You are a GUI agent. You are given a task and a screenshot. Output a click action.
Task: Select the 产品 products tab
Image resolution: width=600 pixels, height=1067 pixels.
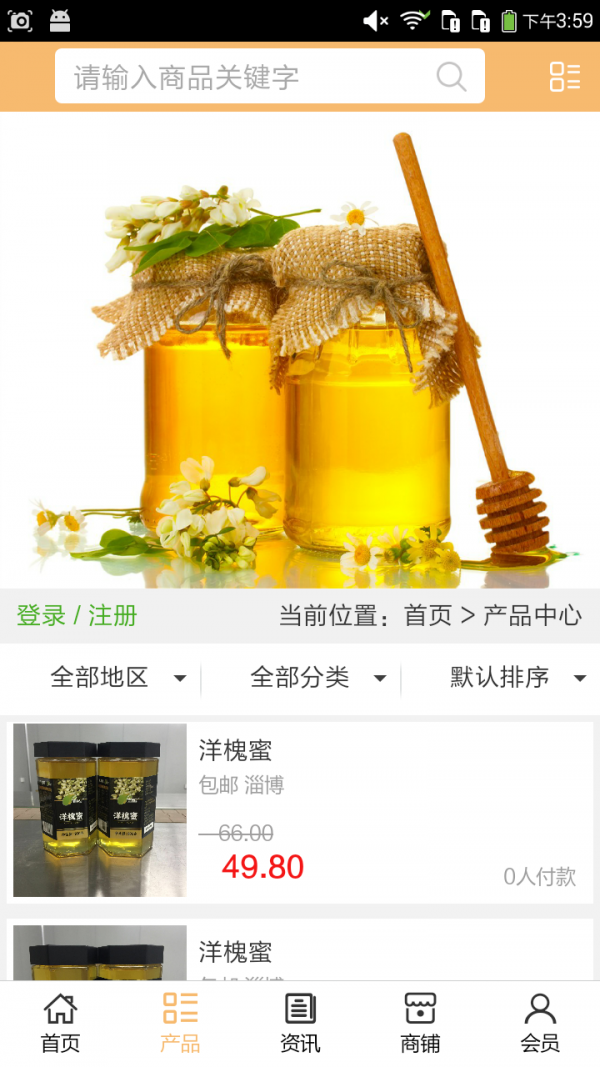(x=180, y=1023)
